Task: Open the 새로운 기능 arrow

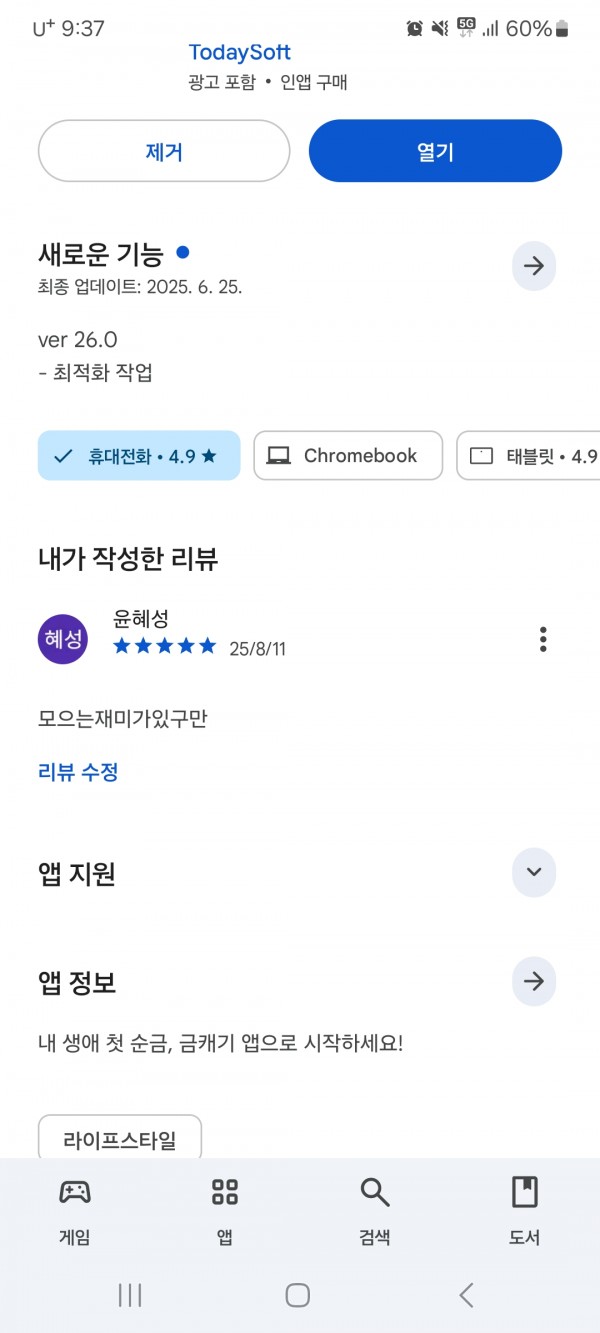Action: (534, 266)
